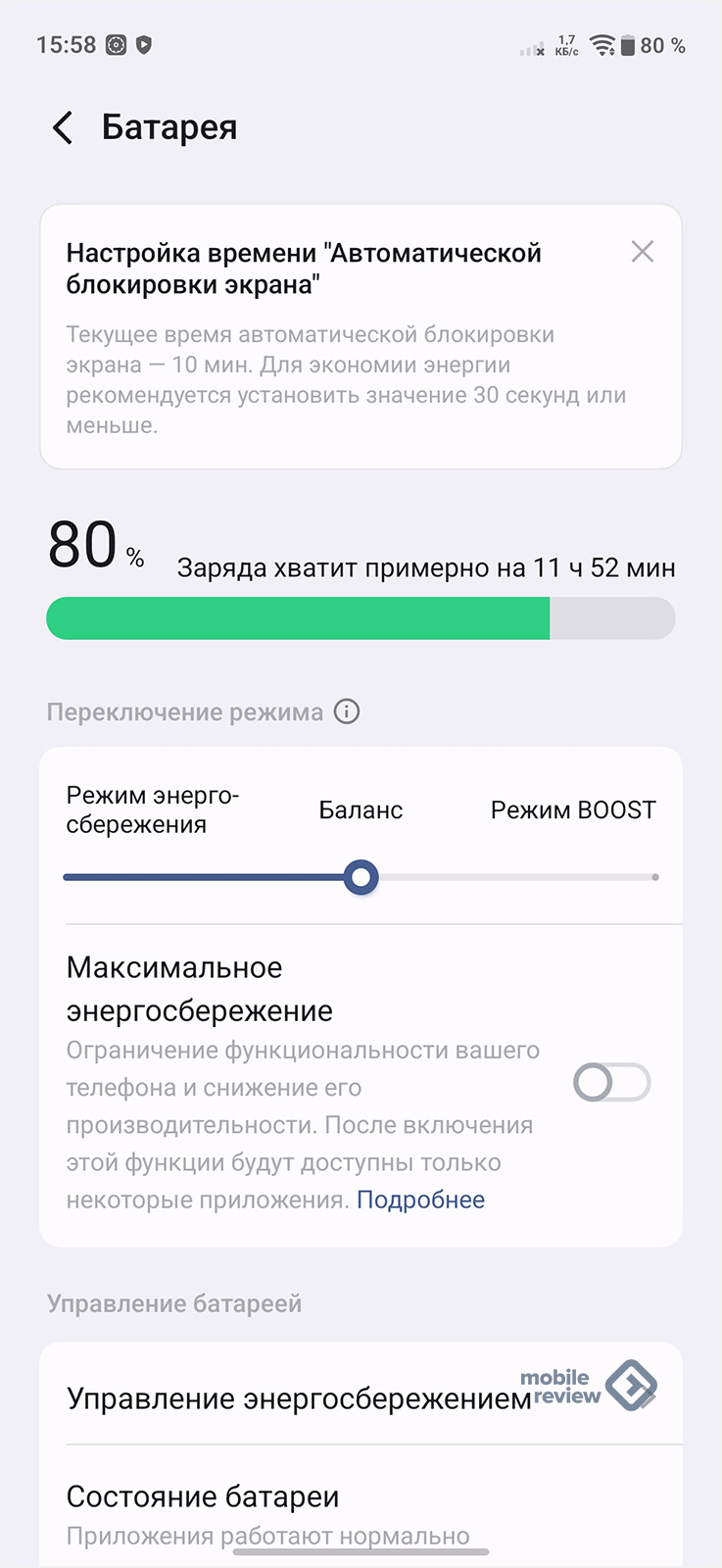The width and height of the screenshot is (722, 1568).
Task: Select Режим энергосбережения on the mode slider
Action: [69, 877]
